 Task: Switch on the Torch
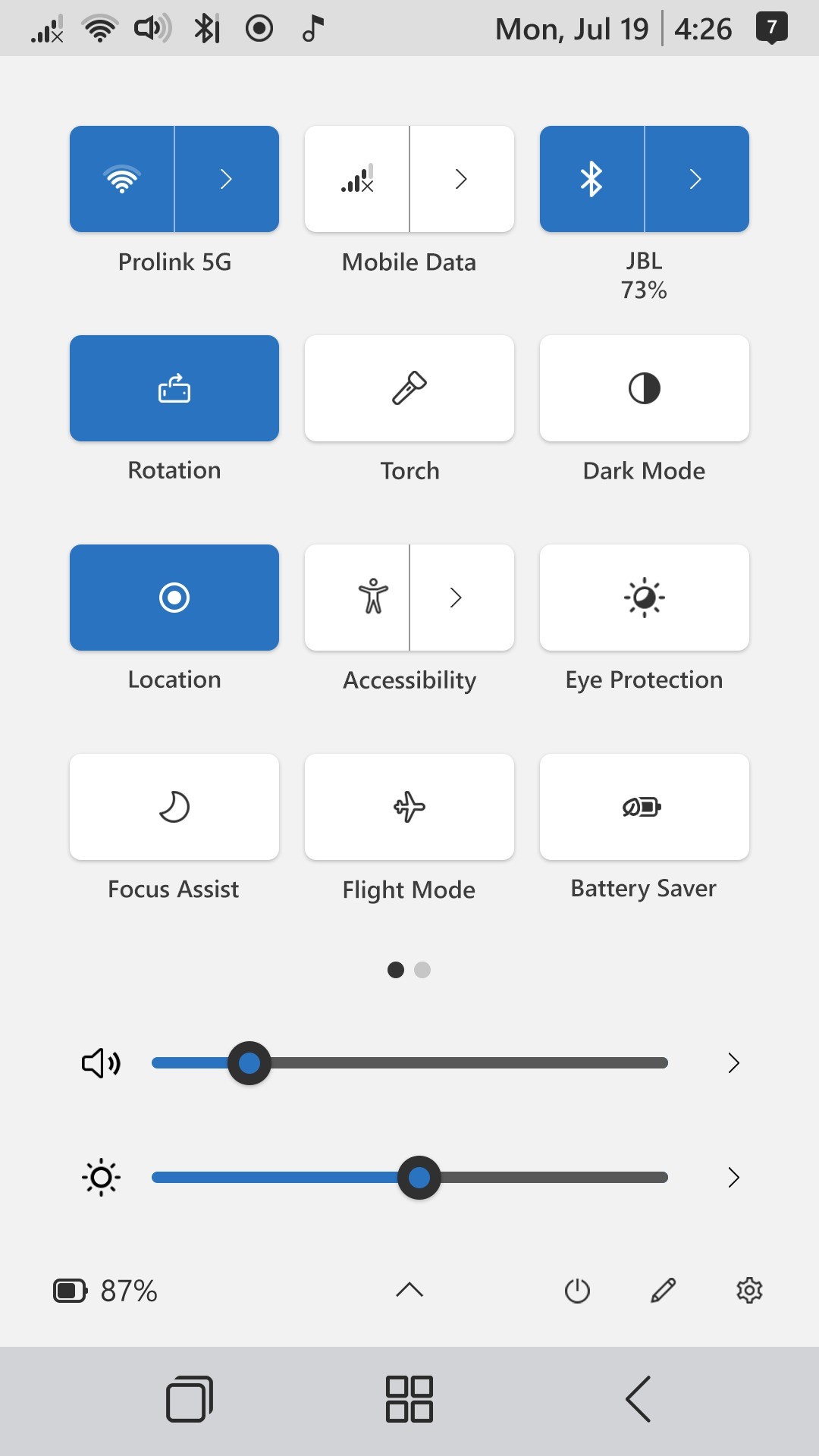(x=409, y=388)
